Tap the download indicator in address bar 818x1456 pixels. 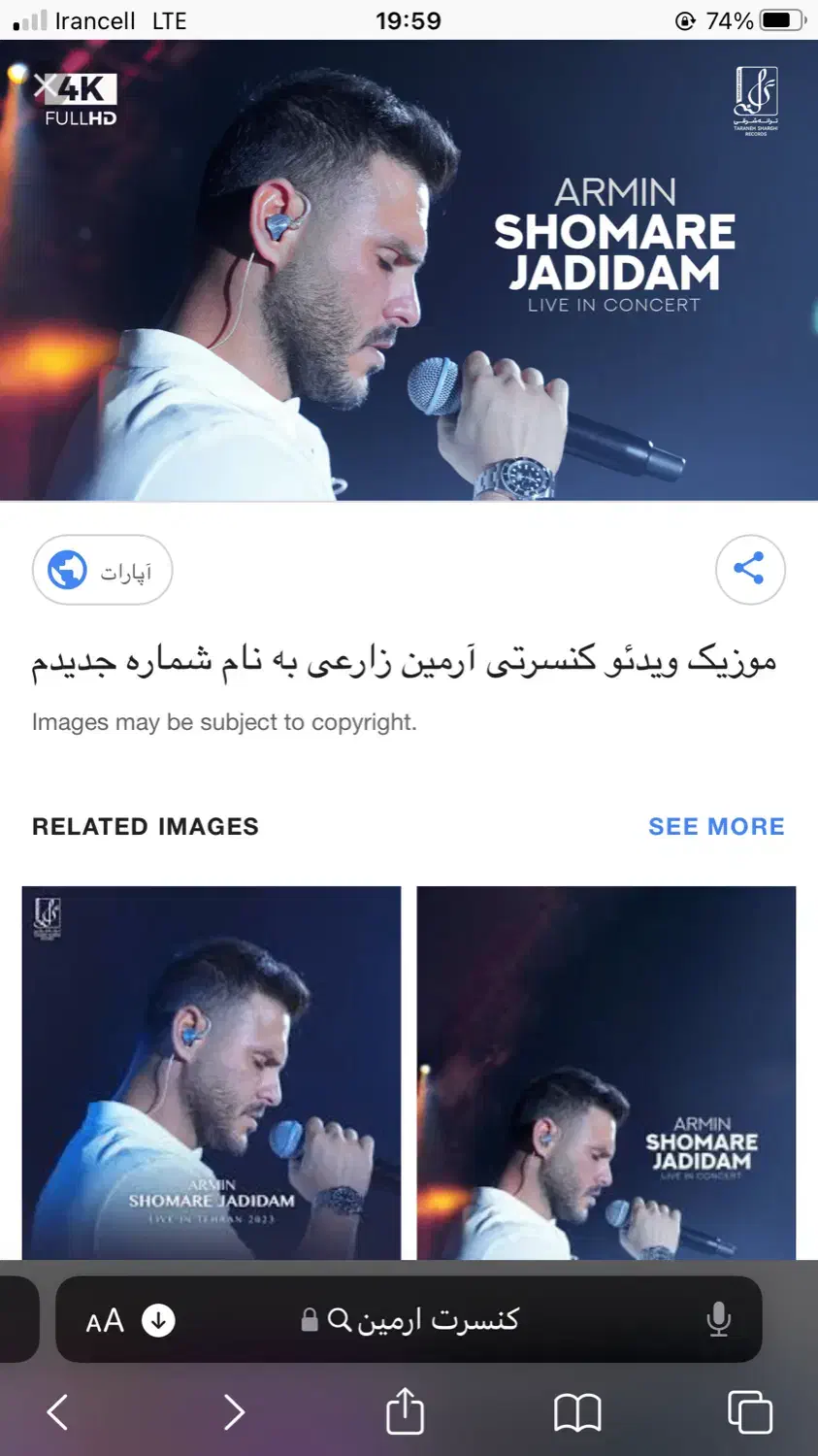pos(158,1320)
